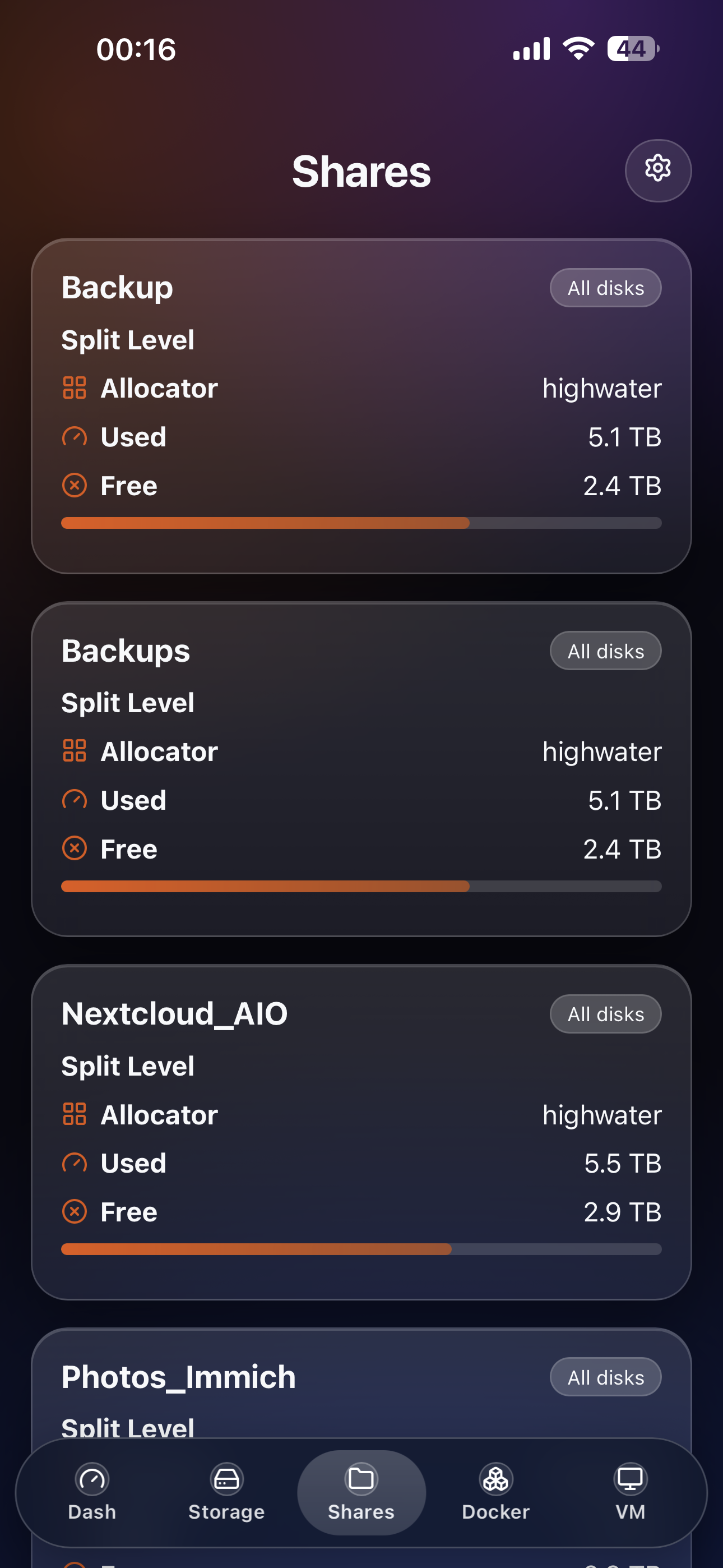The image size is (723, 1568).
Task: Open the Settings gear for Shares
Action: [658, 170]
